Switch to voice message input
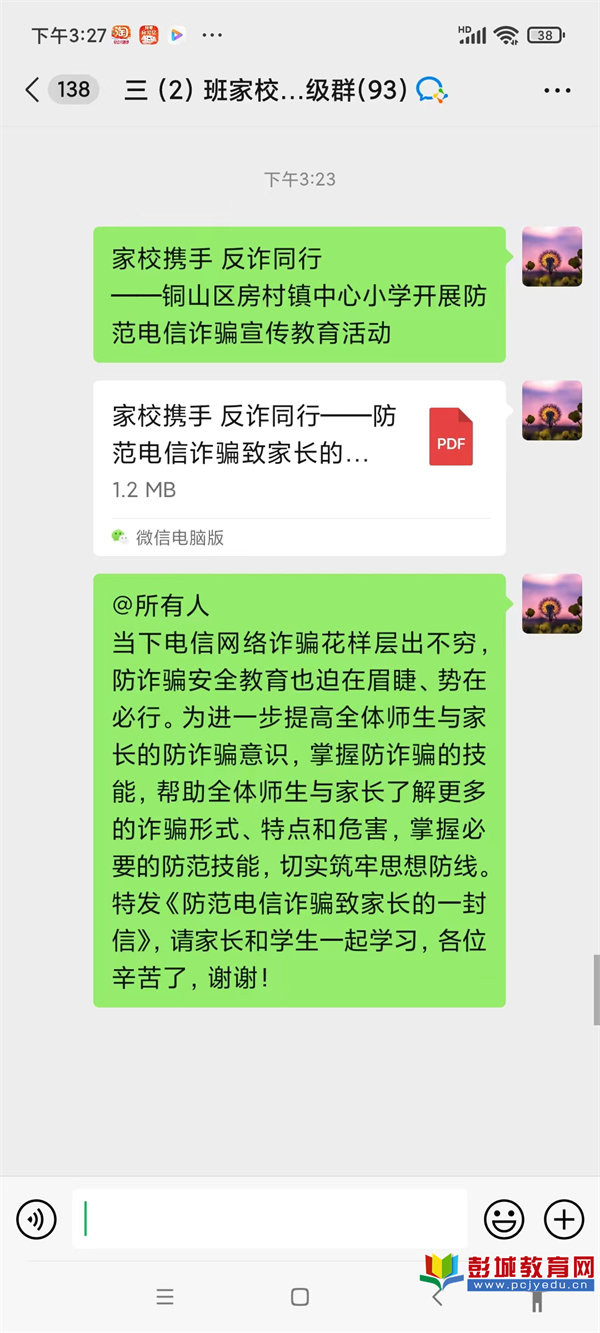The height and width of the screenshot is (1333, 600). (x=37, y=1219)
